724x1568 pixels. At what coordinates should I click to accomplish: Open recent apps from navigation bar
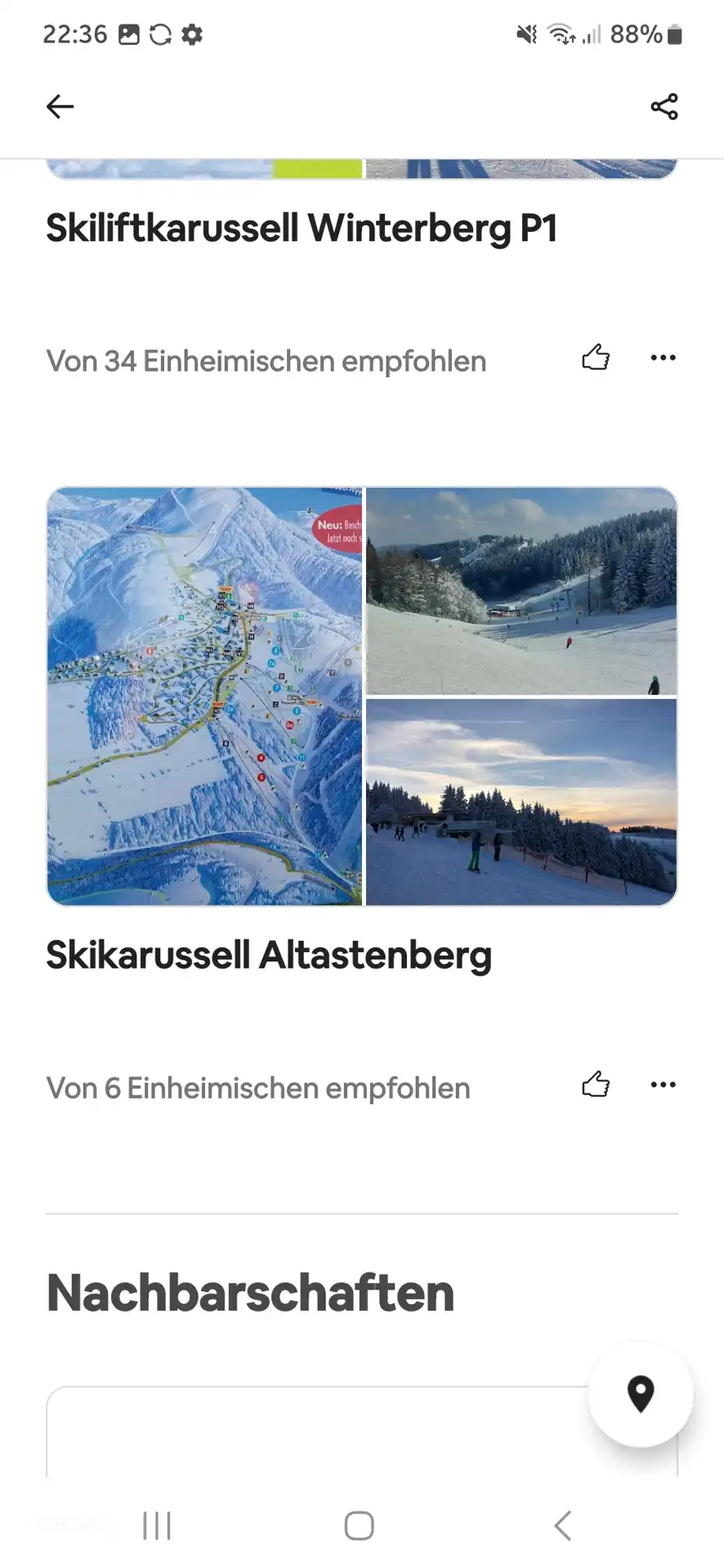[157, 1525]
